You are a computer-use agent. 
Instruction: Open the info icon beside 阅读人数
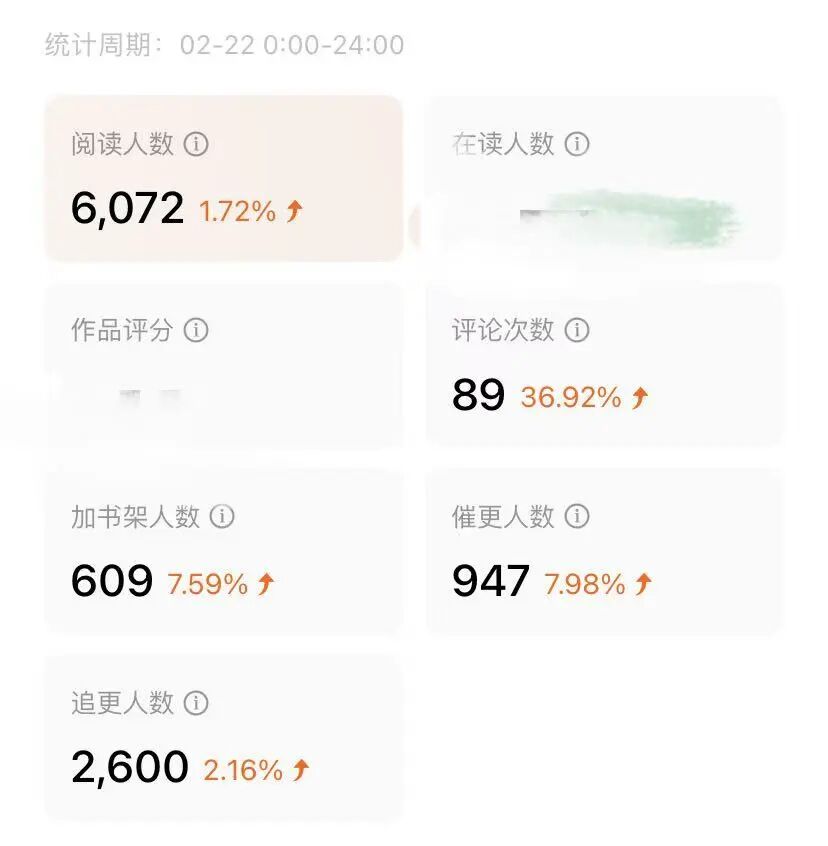click(x=197, y=144)
